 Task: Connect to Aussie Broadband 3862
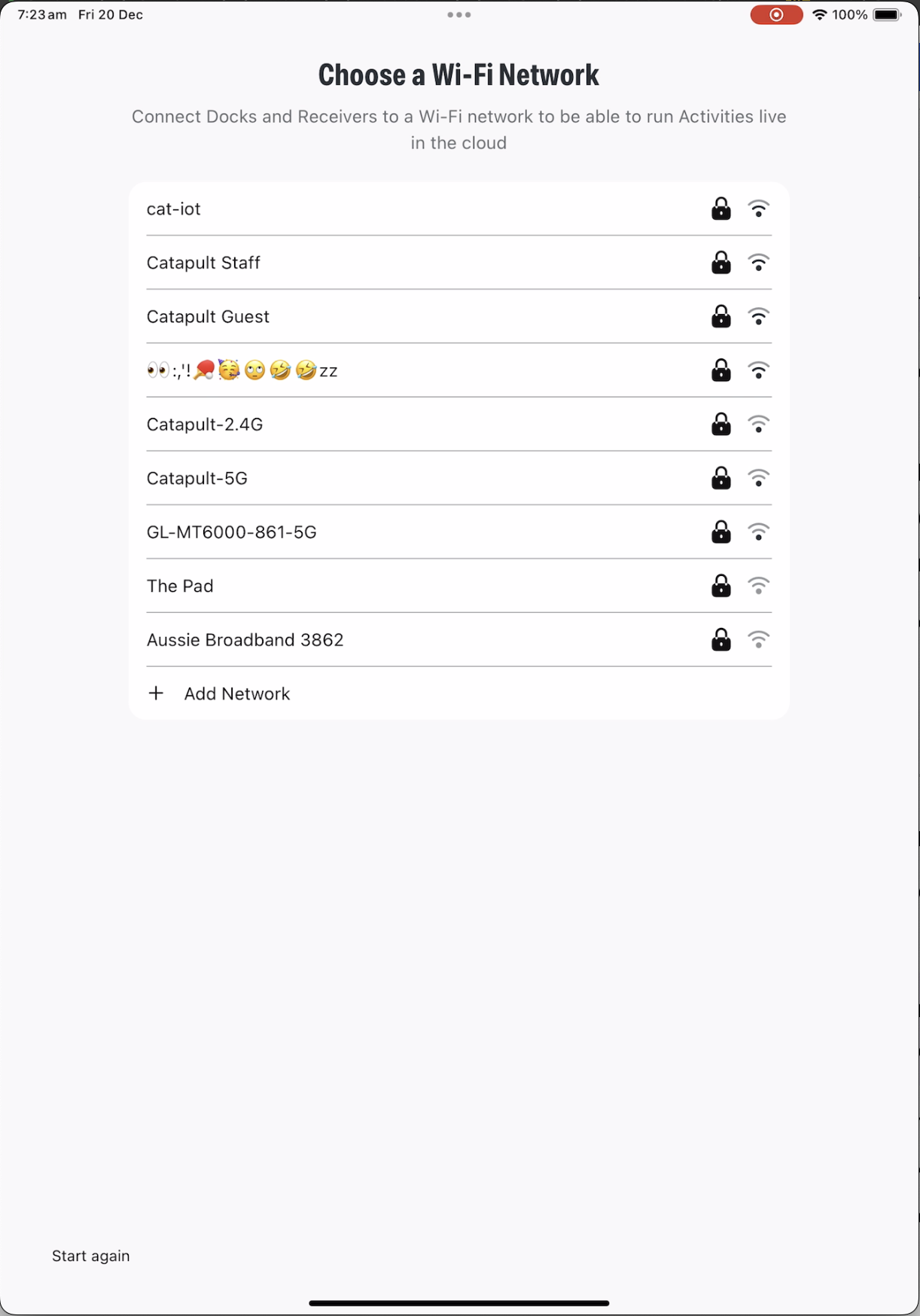[245, 640]
